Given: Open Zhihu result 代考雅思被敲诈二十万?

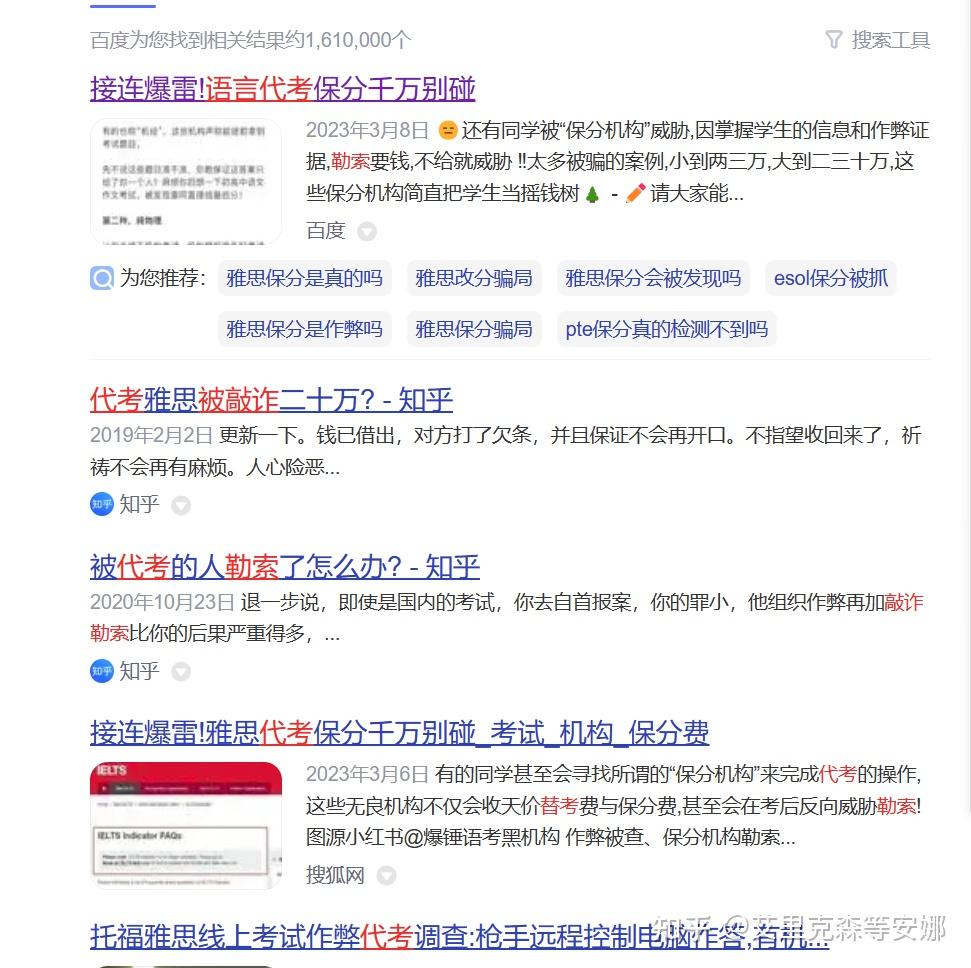Looking at the screenshot, I should 271,401.
